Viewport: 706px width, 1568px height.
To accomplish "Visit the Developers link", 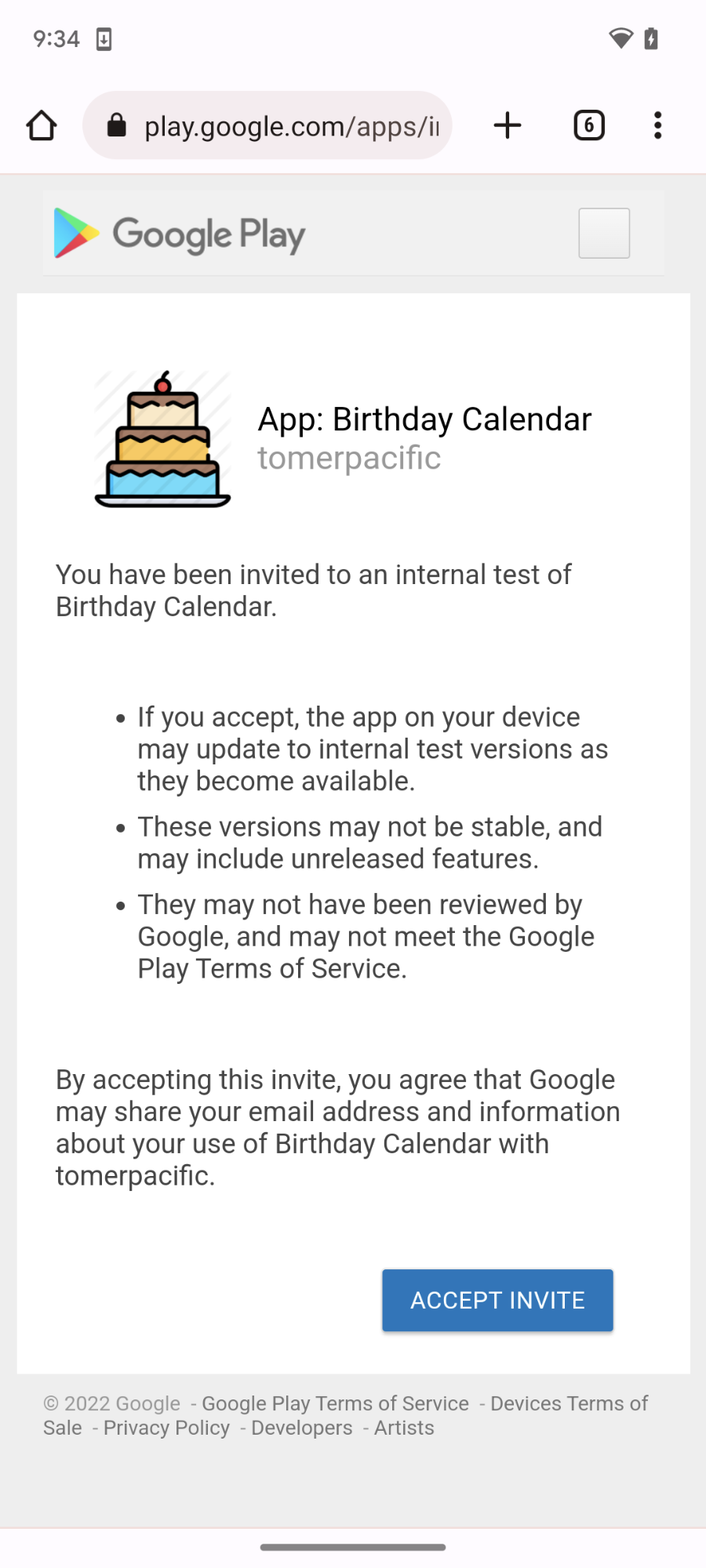I will [x=302, y=1428].
